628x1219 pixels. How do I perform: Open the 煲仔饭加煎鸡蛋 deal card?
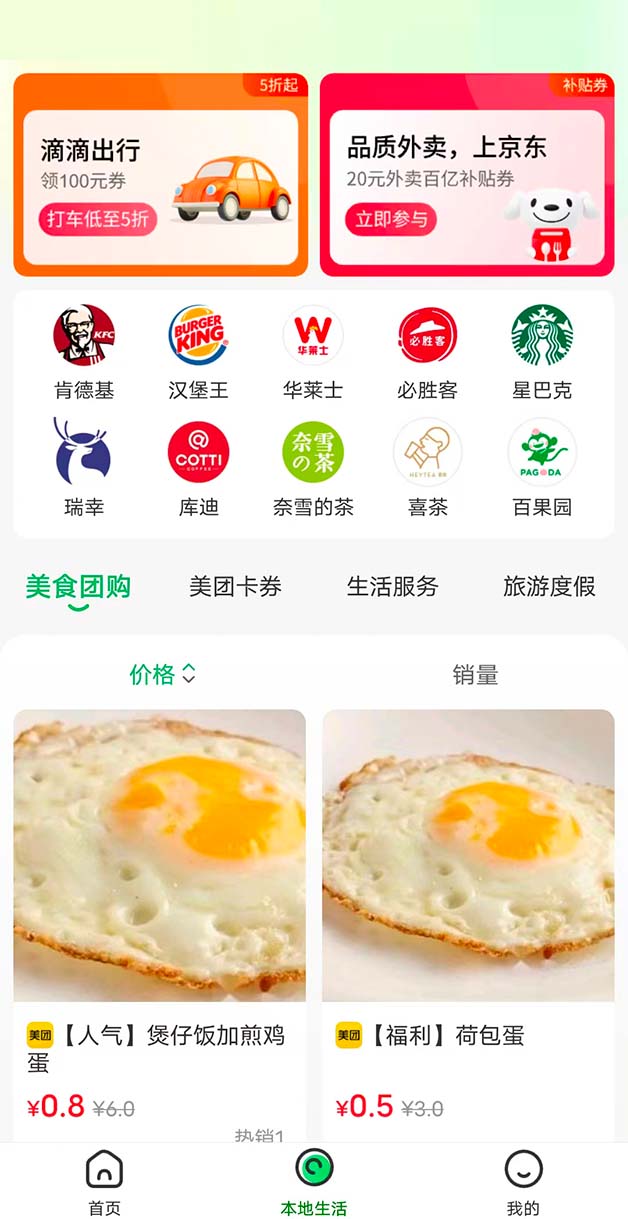tap(160, 900)
